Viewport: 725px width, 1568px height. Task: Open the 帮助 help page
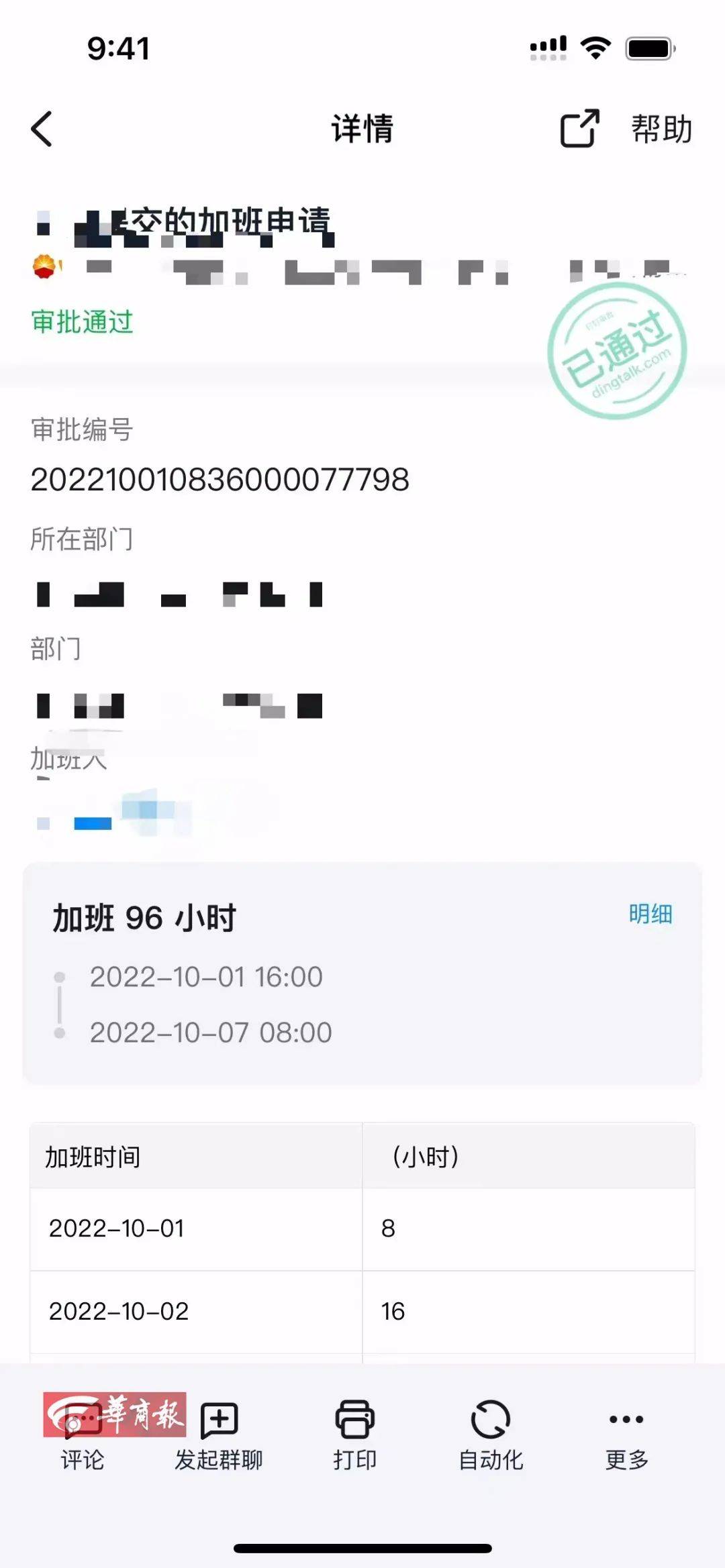click(x=661, y=129)
